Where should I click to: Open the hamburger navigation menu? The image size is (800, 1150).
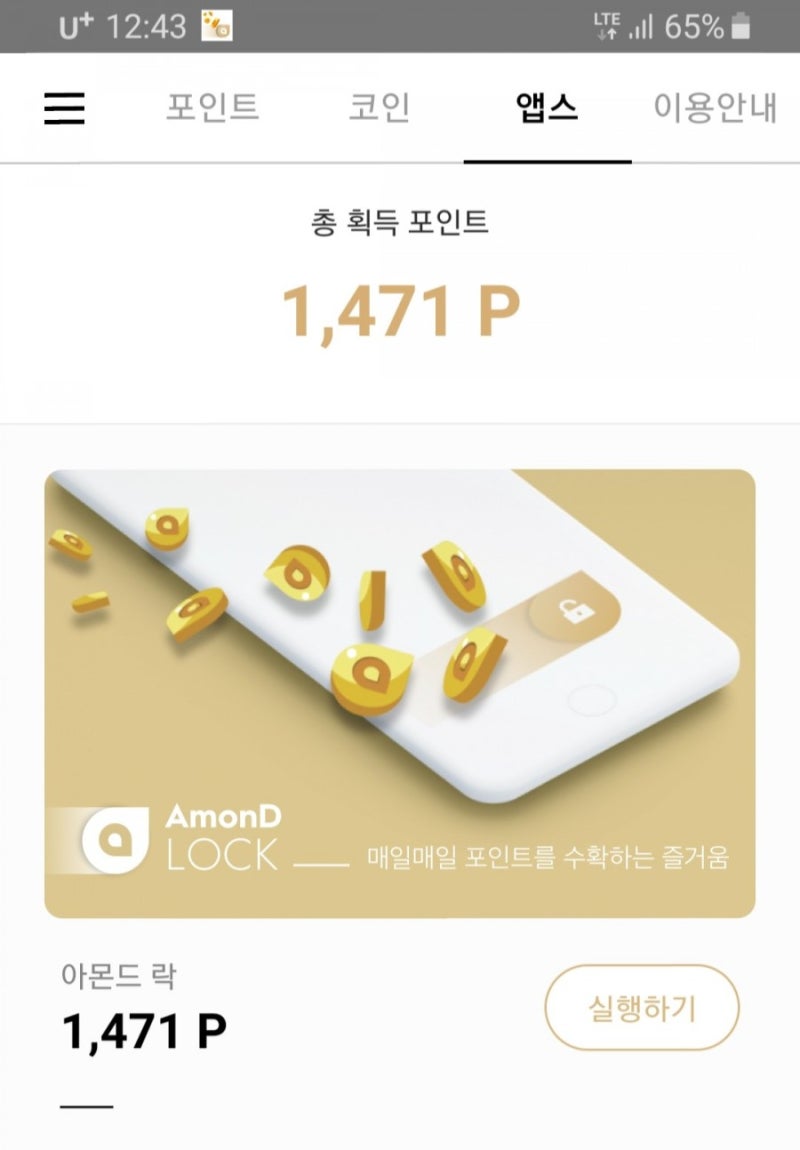point(63,108)
